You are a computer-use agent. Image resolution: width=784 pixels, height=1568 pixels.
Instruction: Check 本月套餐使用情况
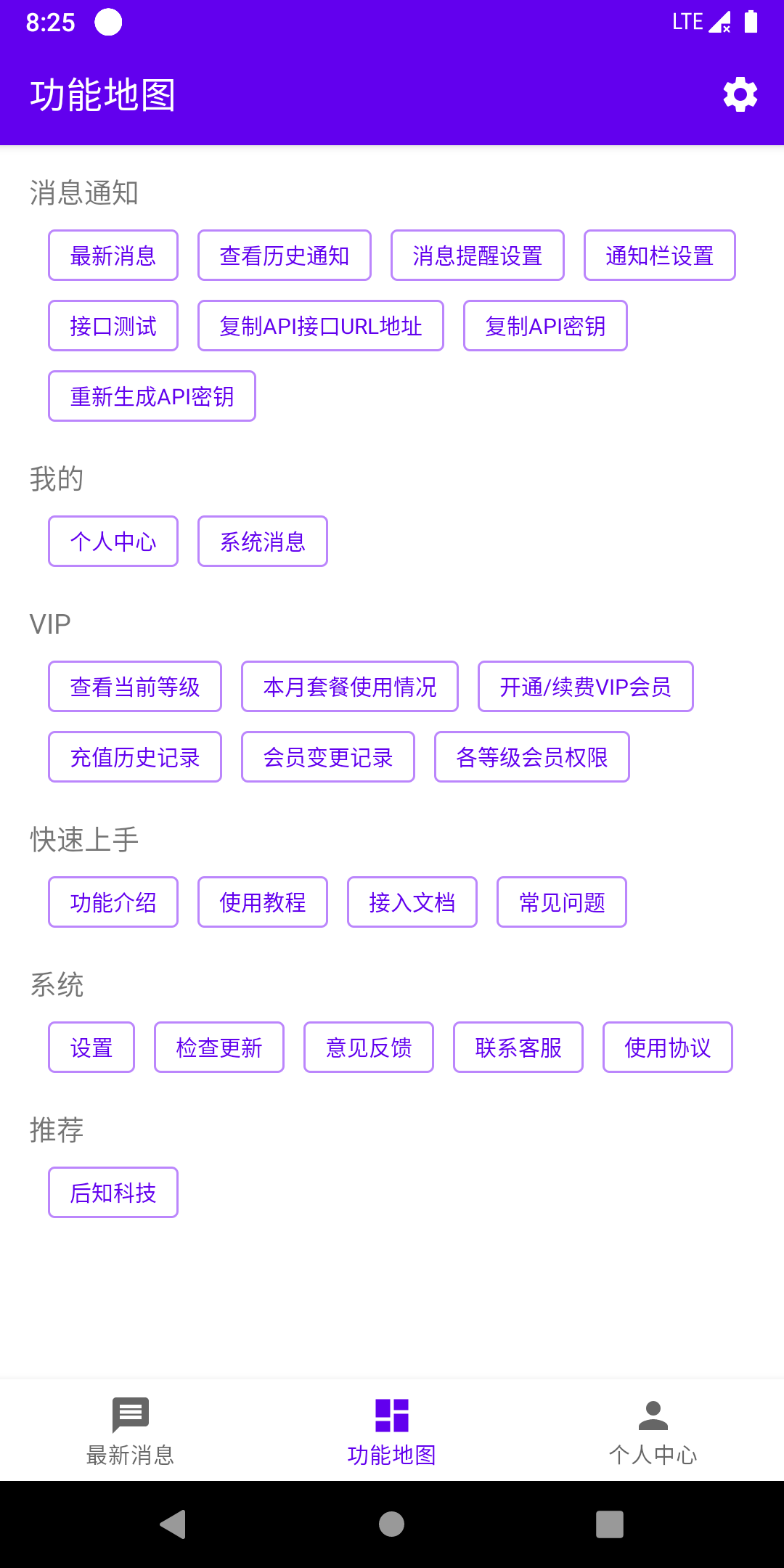(x=350, y=687)
